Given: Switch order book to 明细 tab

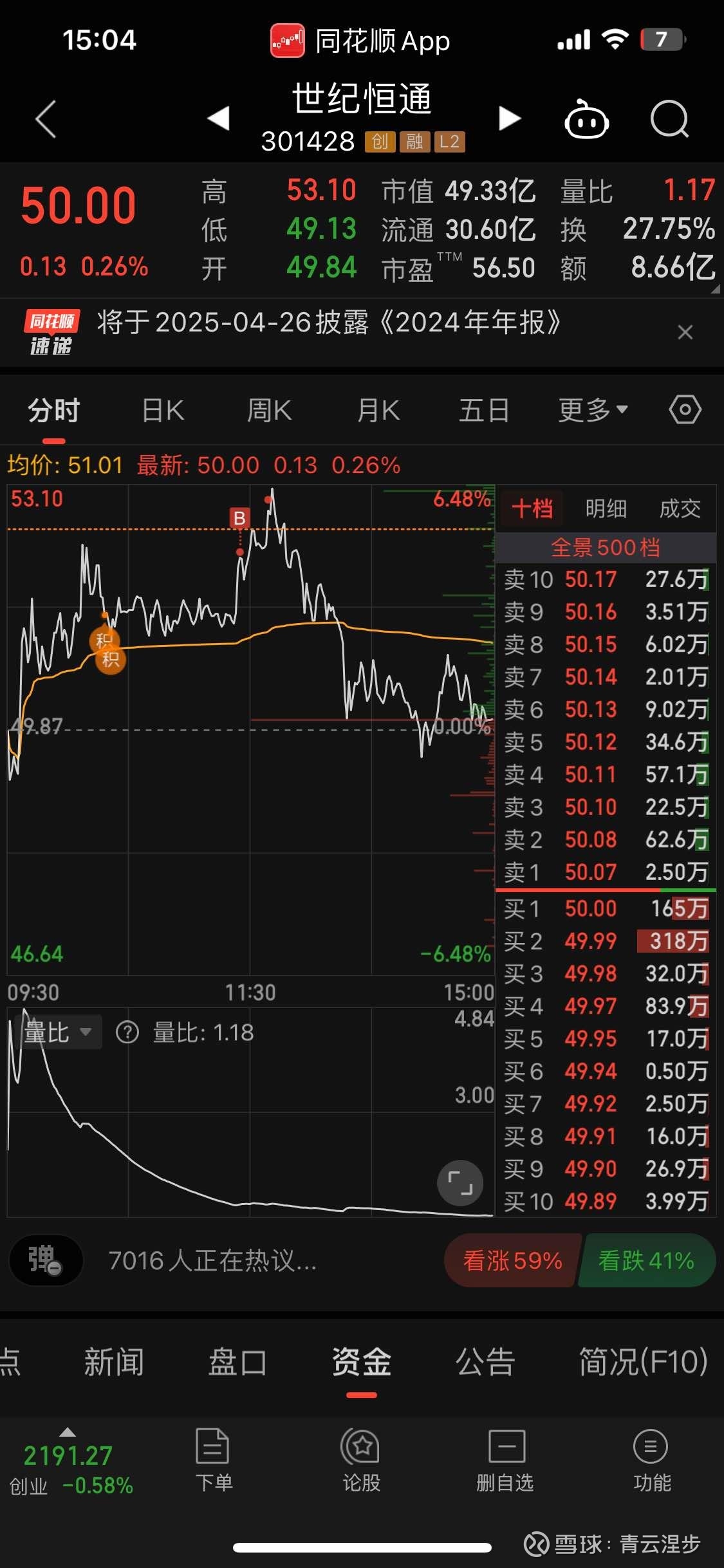Looking at the screenshot, I should (606, 509).
